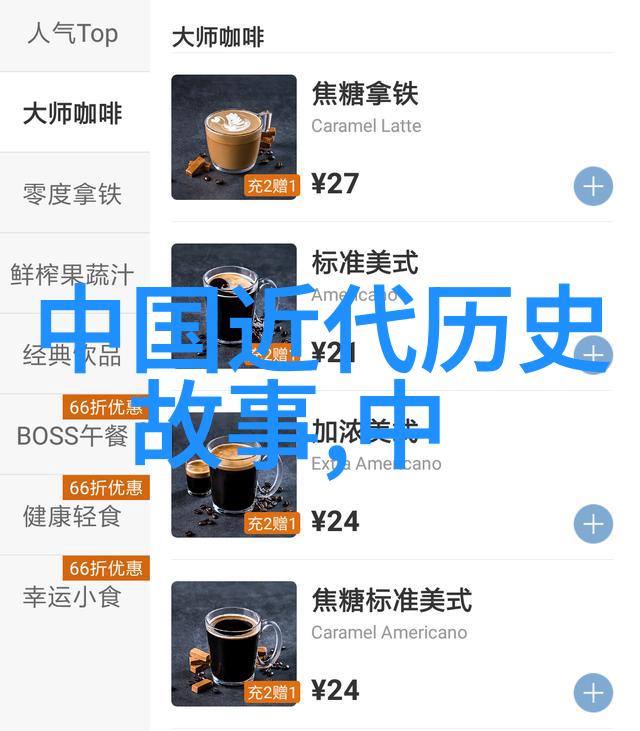Switch to the 健康轻食 category
The image size is (640, 731).
tap(72, 516)
